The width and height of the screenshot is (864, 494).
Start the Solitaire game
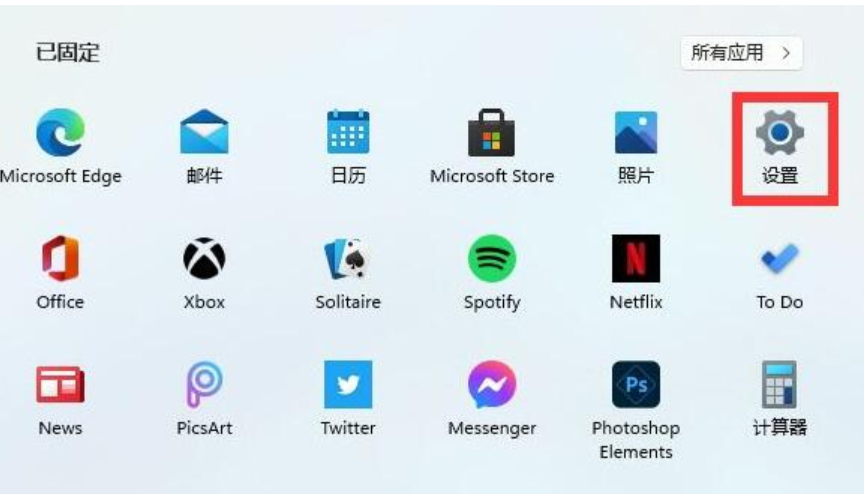(348, 260)
